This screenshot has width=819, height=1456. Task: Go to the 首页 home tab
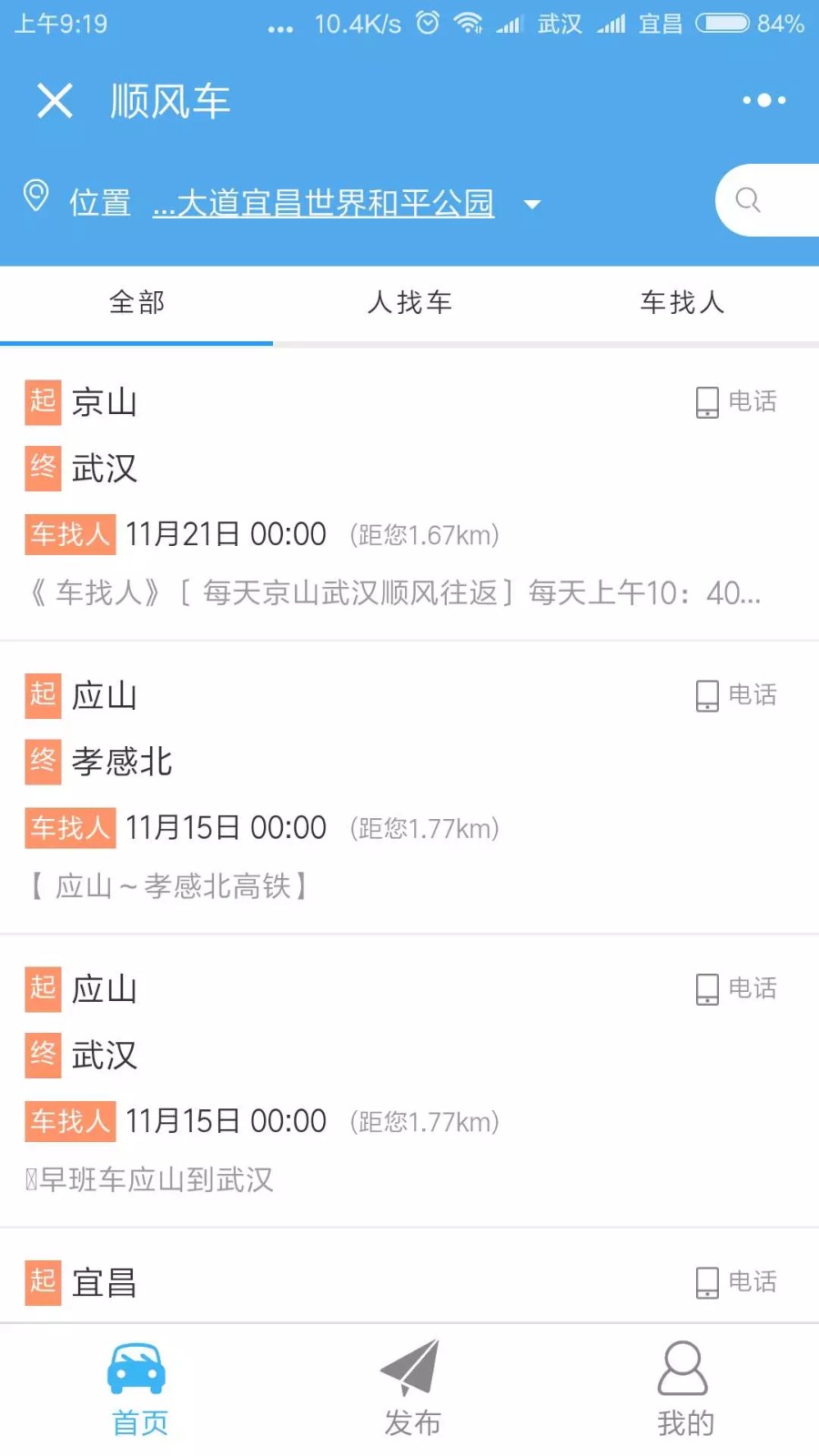tap(138, 1390)
